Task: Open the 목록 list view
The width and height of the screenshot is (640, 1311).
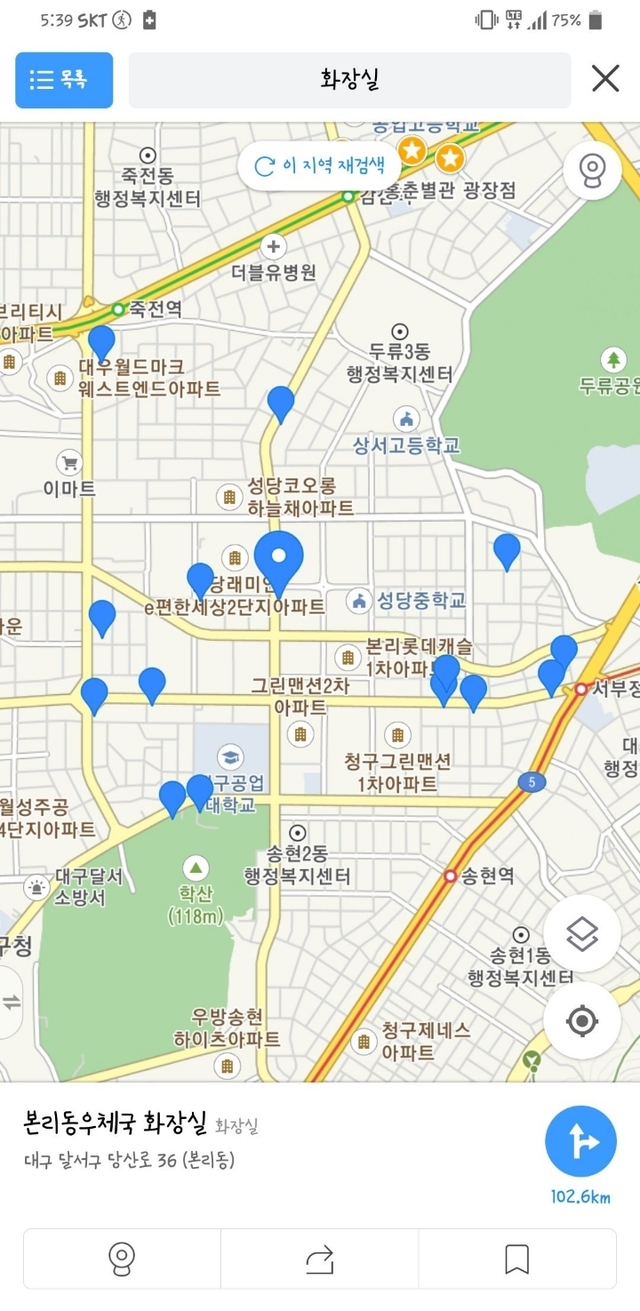Action: (64, 80)
